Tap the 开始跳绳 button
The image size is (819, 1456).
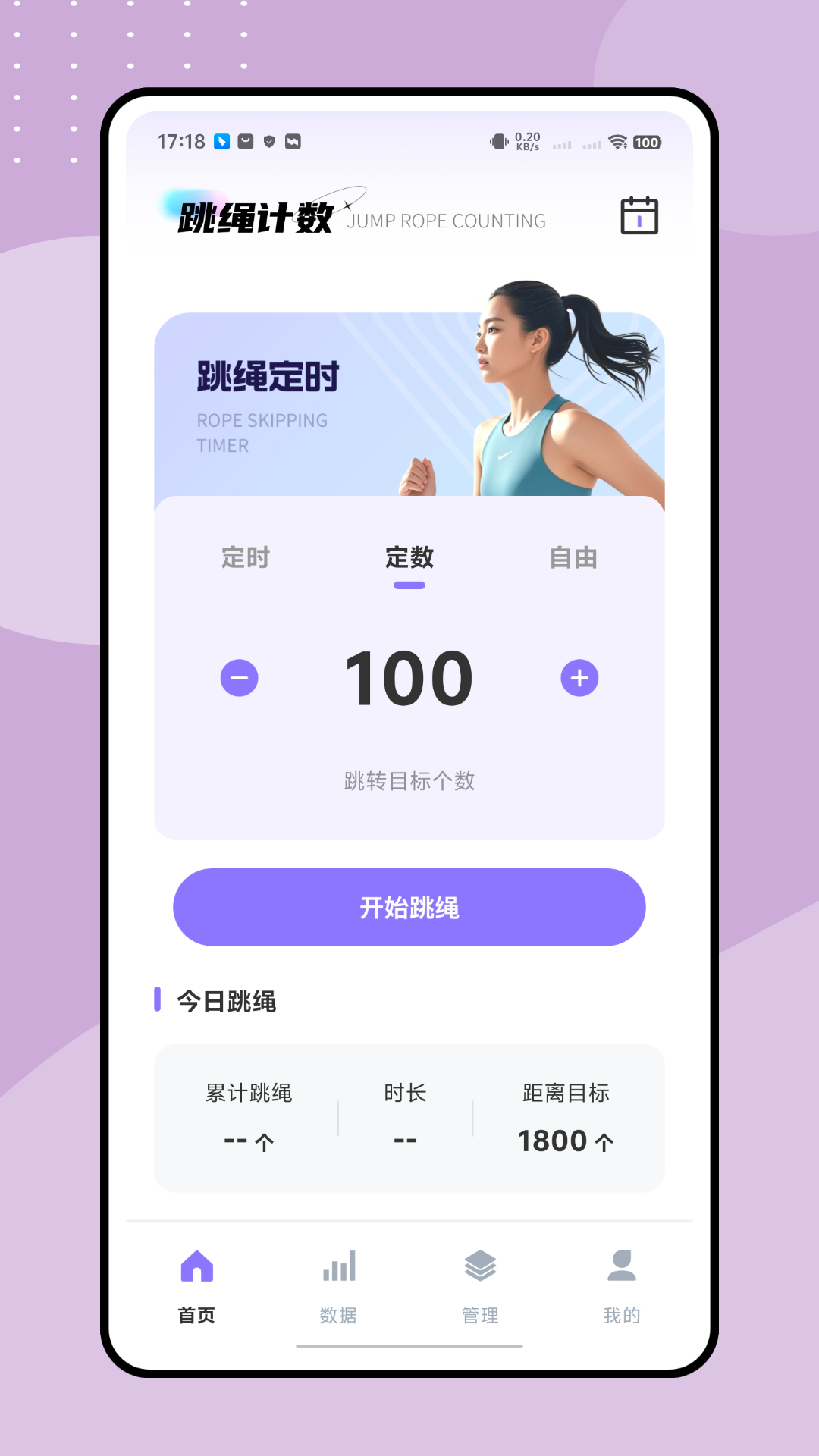tap(409, 907)
